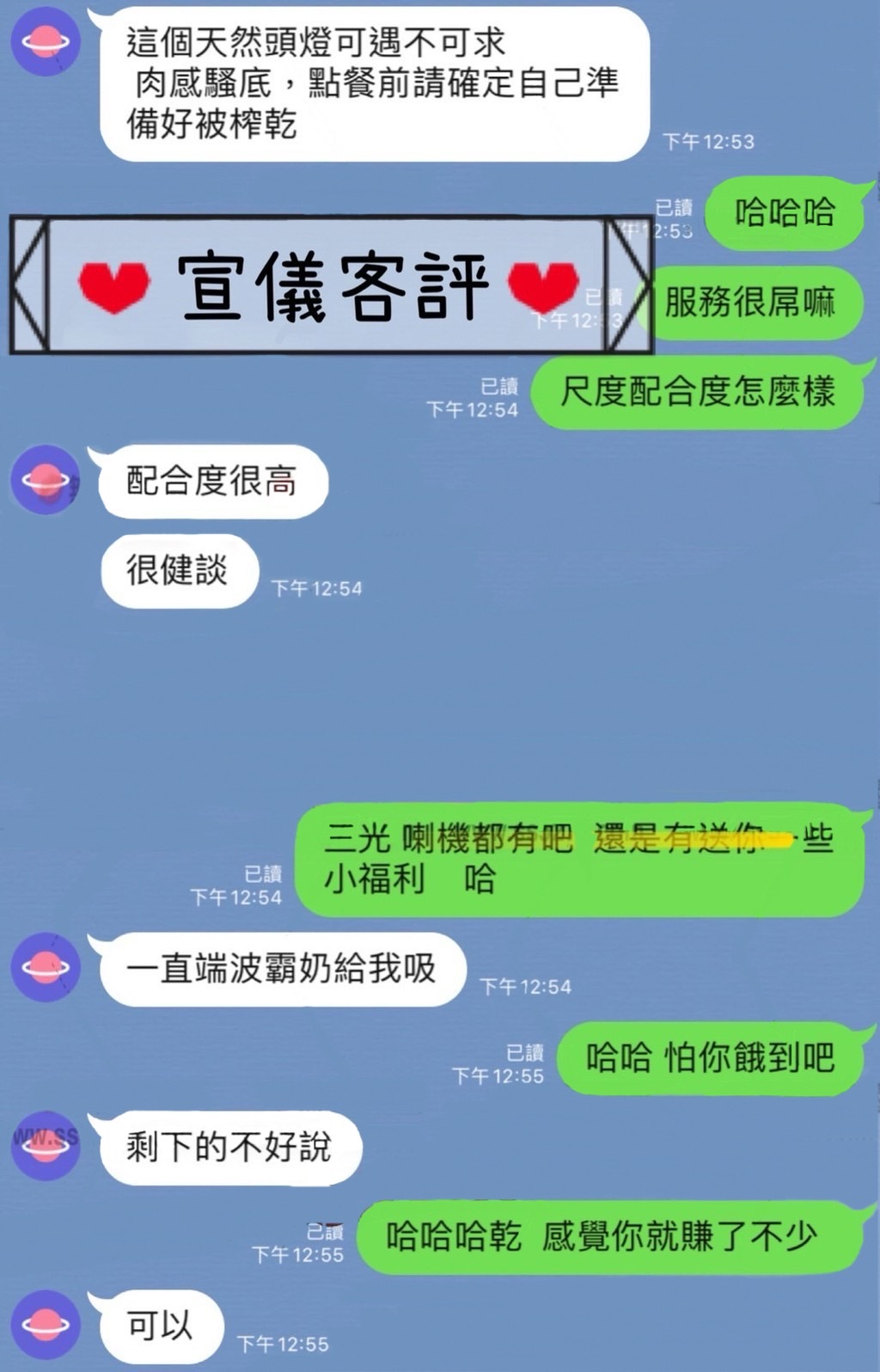Click the 很健談 white message bubble
This screenshot has width=880, height=1372.
point(178,572)
